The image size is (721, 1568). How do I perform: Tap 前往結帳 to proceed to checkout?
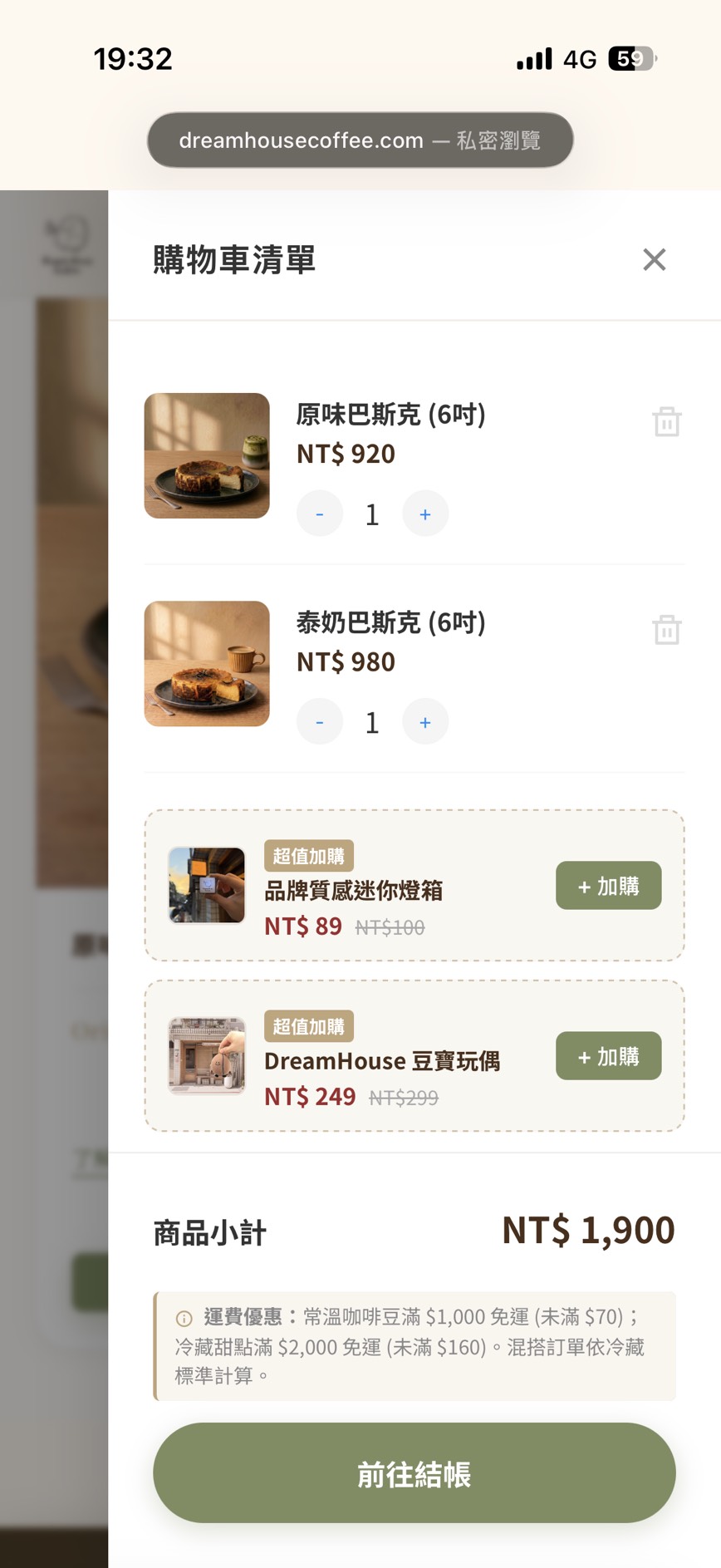coord(414,1473)
